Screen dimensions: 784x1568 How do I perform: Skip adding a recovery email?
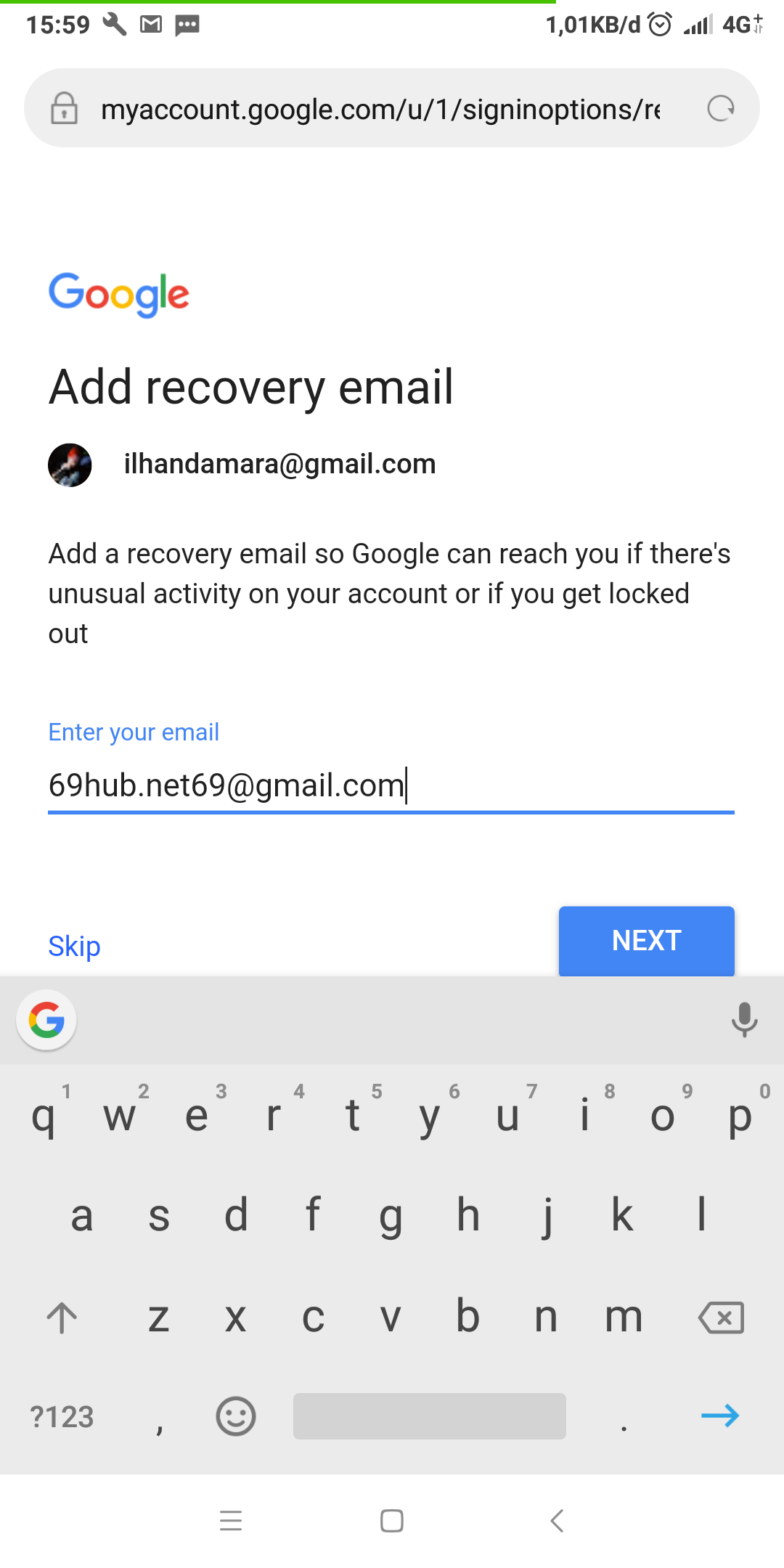[74, 947]
